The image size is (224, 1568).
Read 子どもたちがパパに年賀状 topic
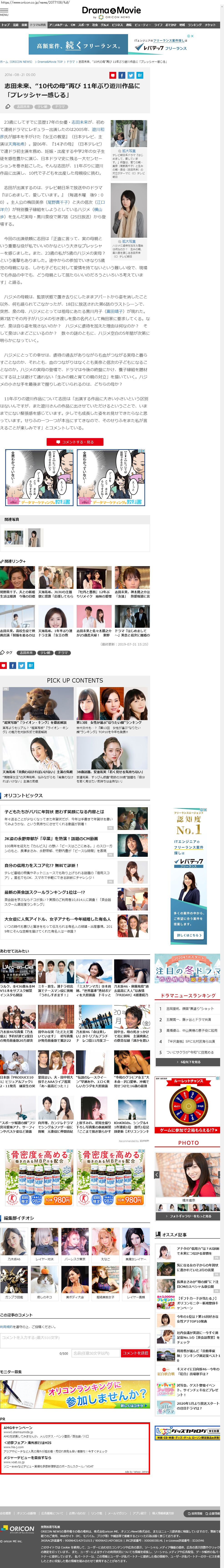tap(55, 811)
